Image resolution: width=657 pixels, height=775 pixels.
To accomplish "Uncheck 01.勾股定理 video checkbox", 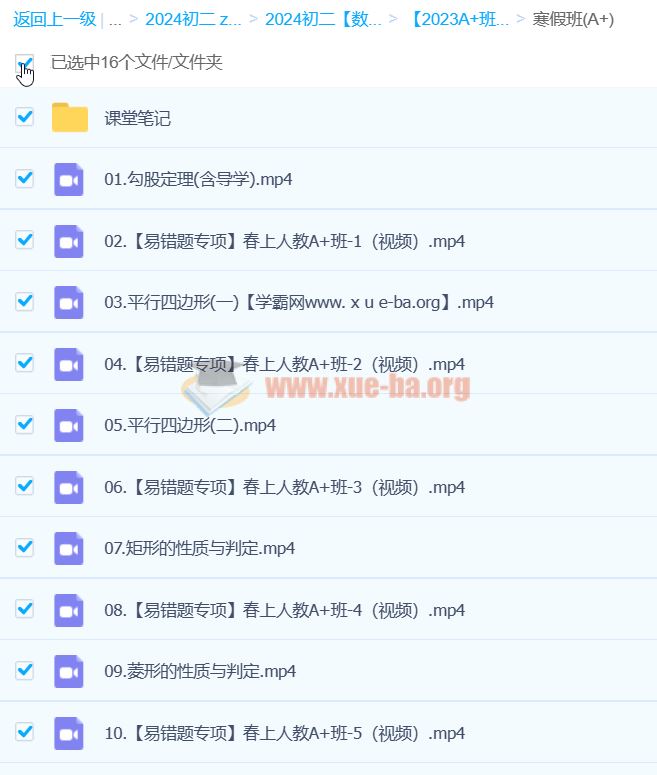I will click(x=25, y=179).
